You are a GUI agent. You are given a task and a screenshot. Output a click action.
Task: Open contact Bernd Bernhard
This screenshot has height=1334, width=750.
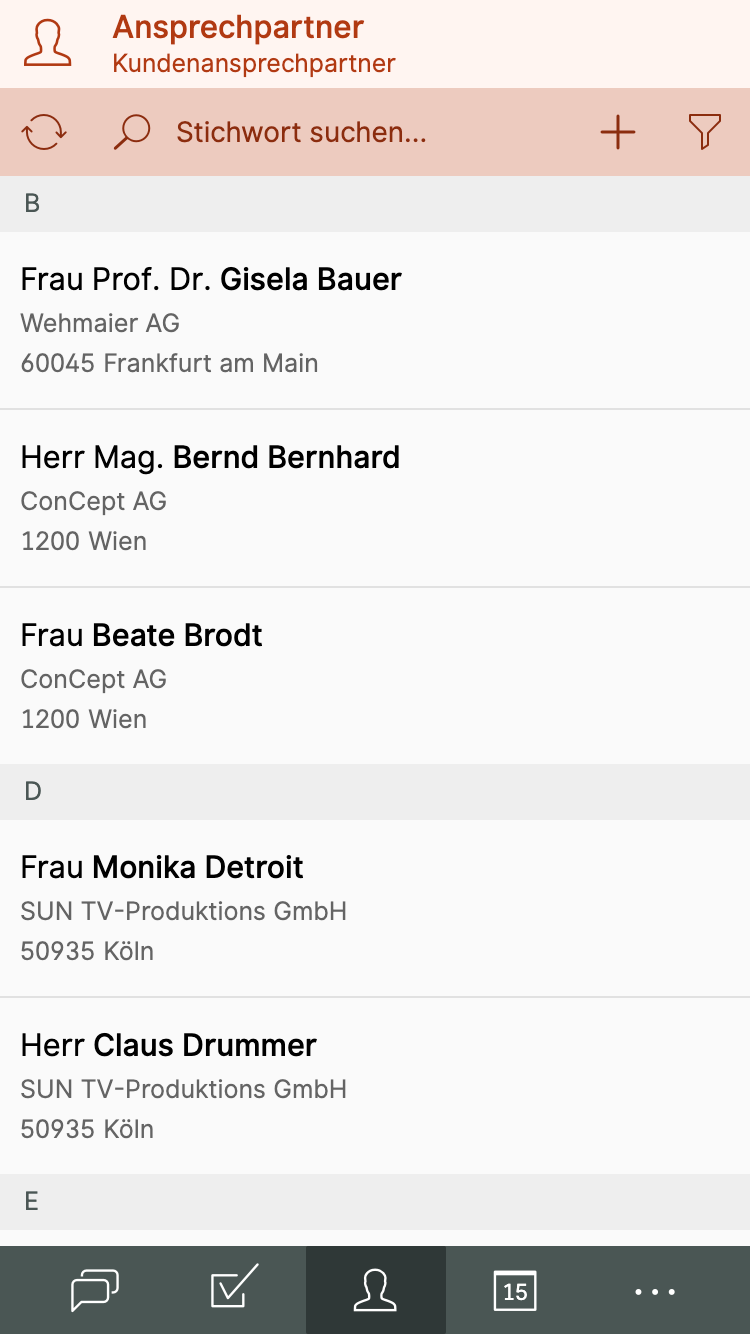click(x=375, y=498)
